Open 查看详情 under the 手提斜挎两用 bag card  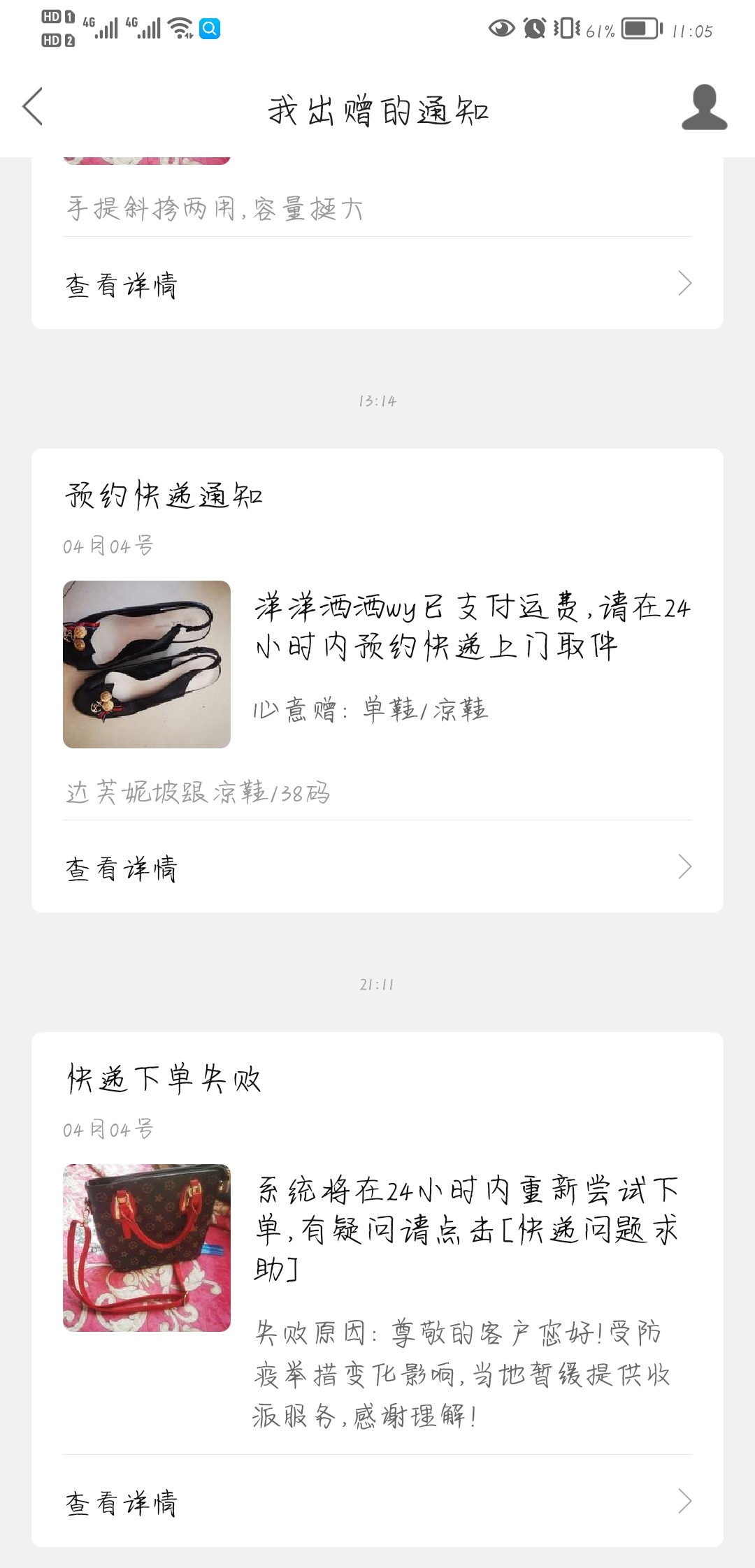tap(377, 284)
